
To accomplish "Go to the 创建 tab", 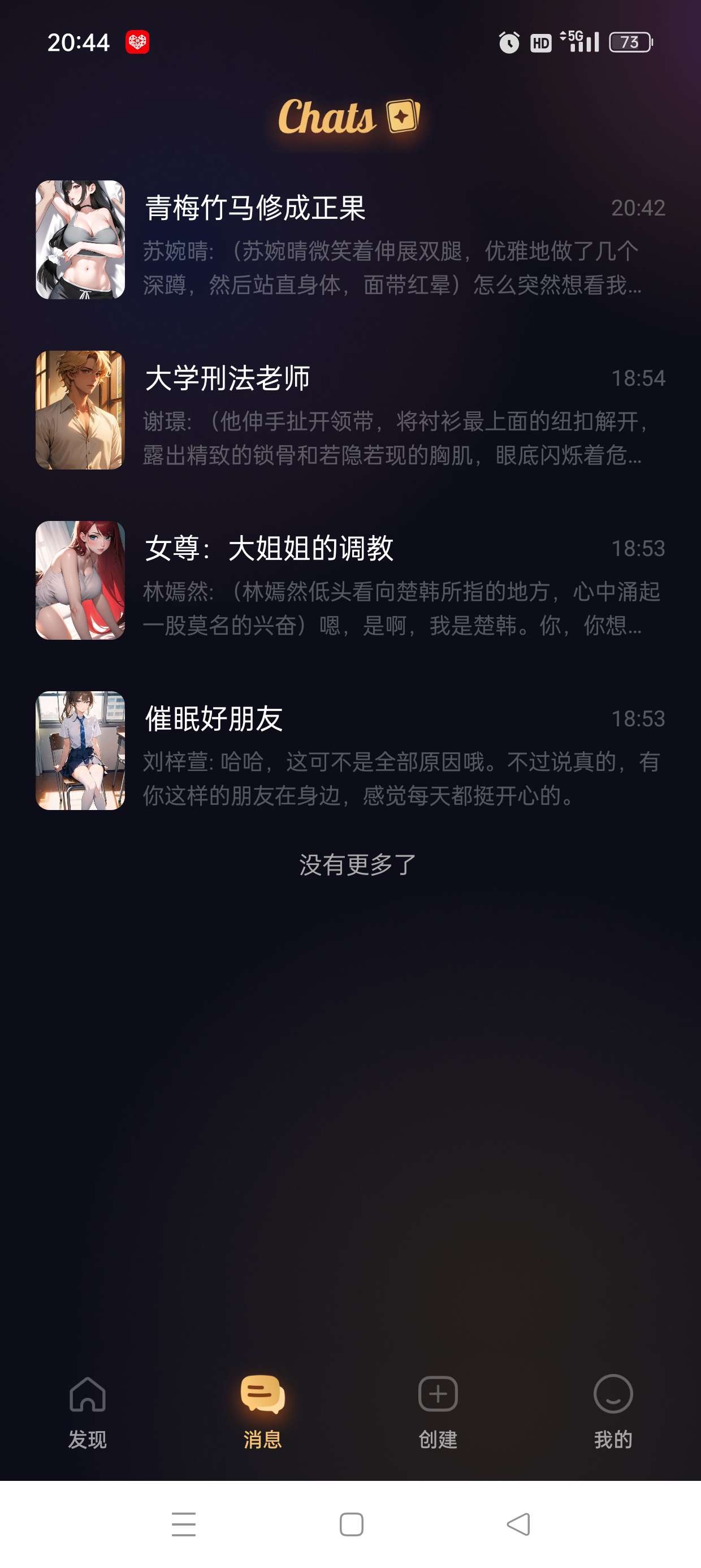I will [x=438, y=1410].
